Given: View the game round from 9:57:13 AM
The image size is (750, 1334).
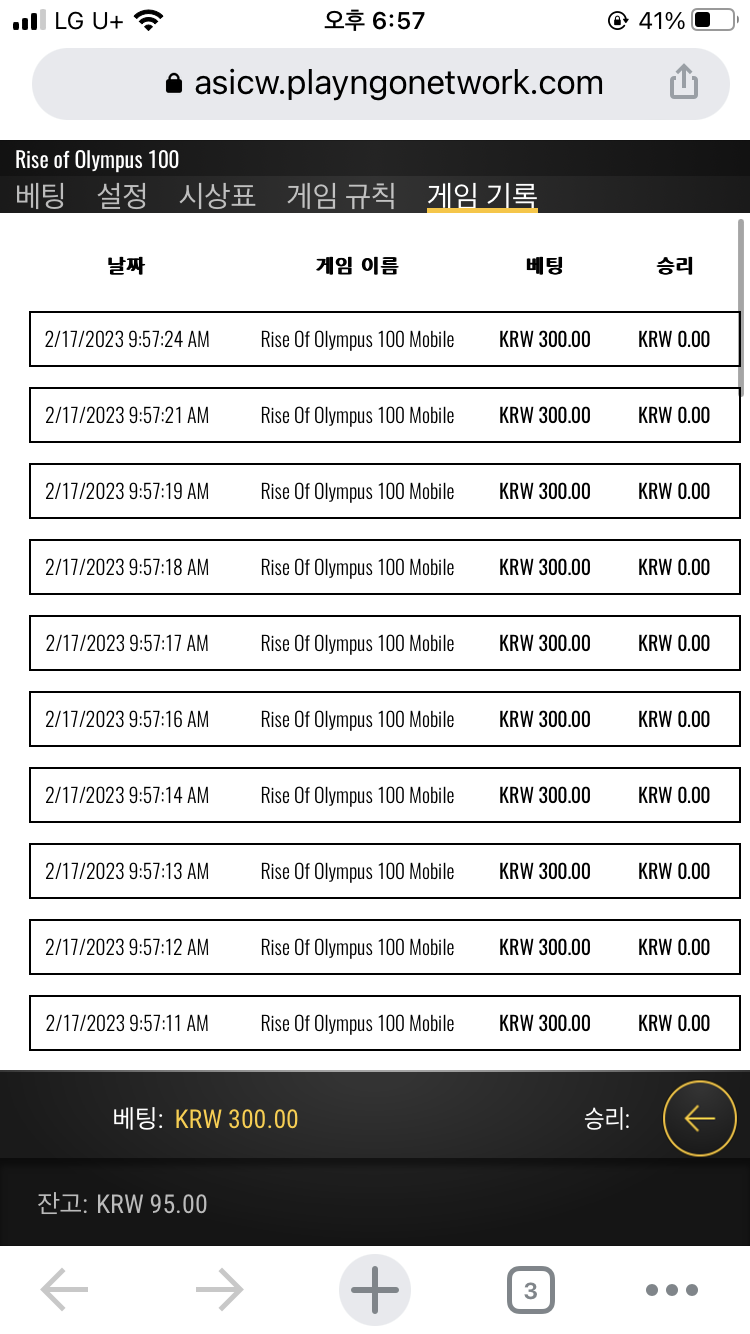Looking at the screenshot, I should 385,871.
